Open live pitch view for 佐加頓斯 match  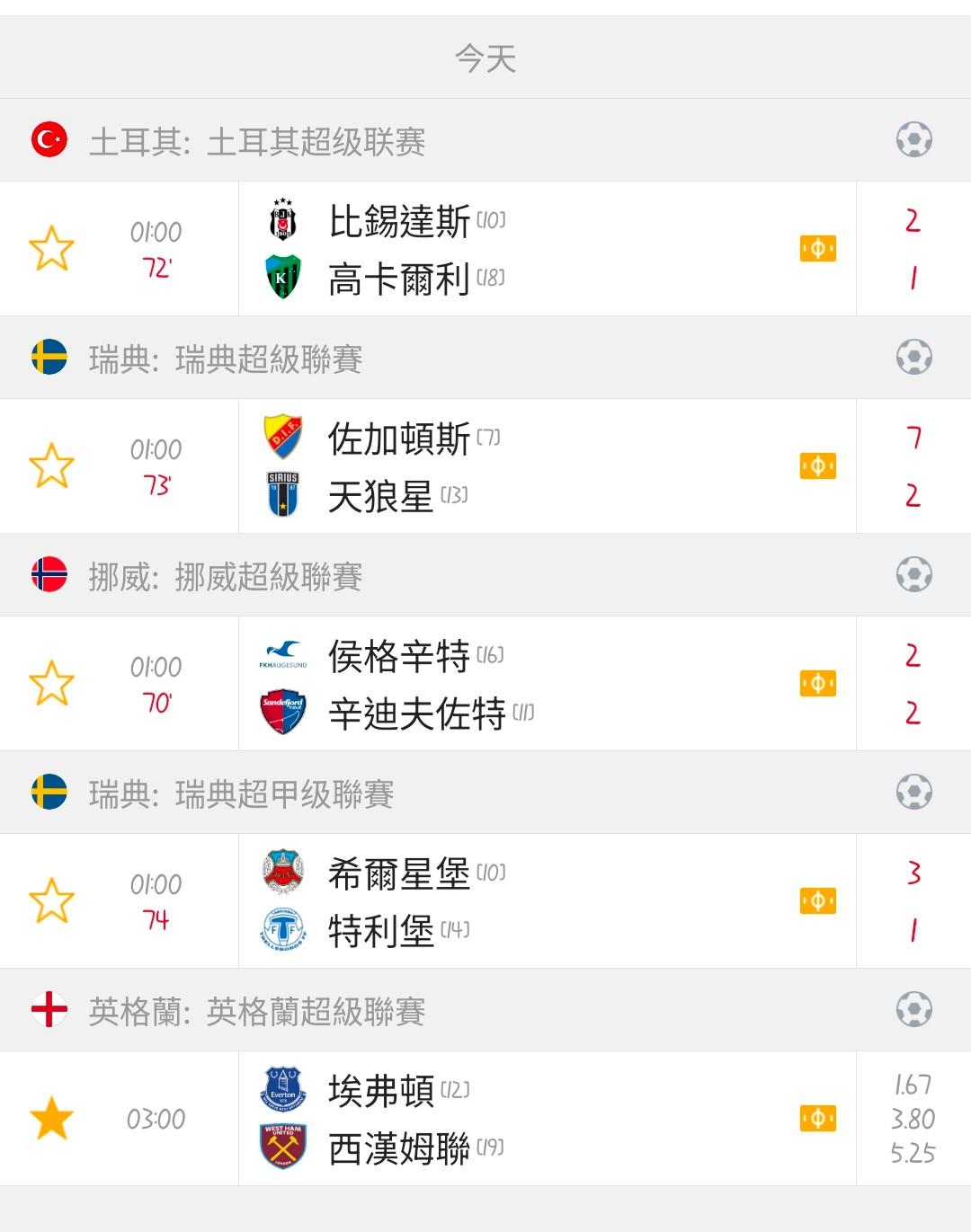coord(817,466)
